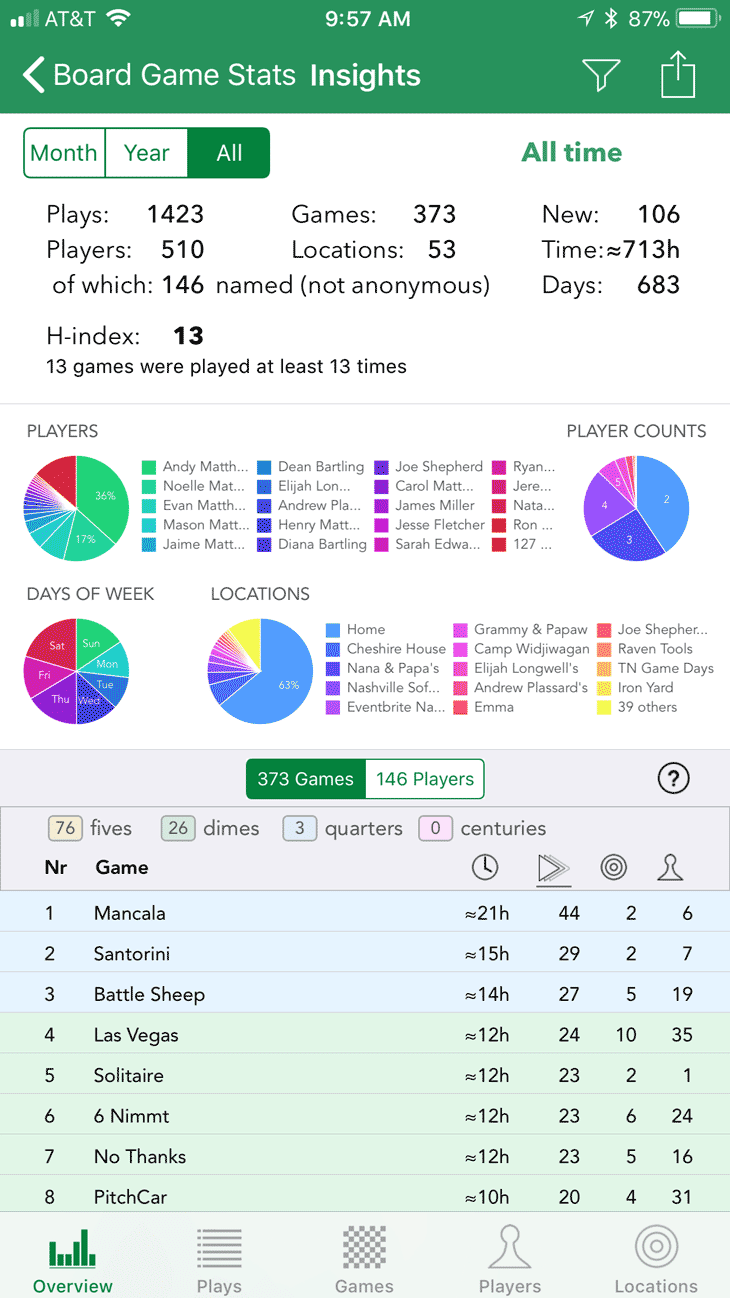
Task: Tap the 26 dimes badge
Action: pos(178,829)
